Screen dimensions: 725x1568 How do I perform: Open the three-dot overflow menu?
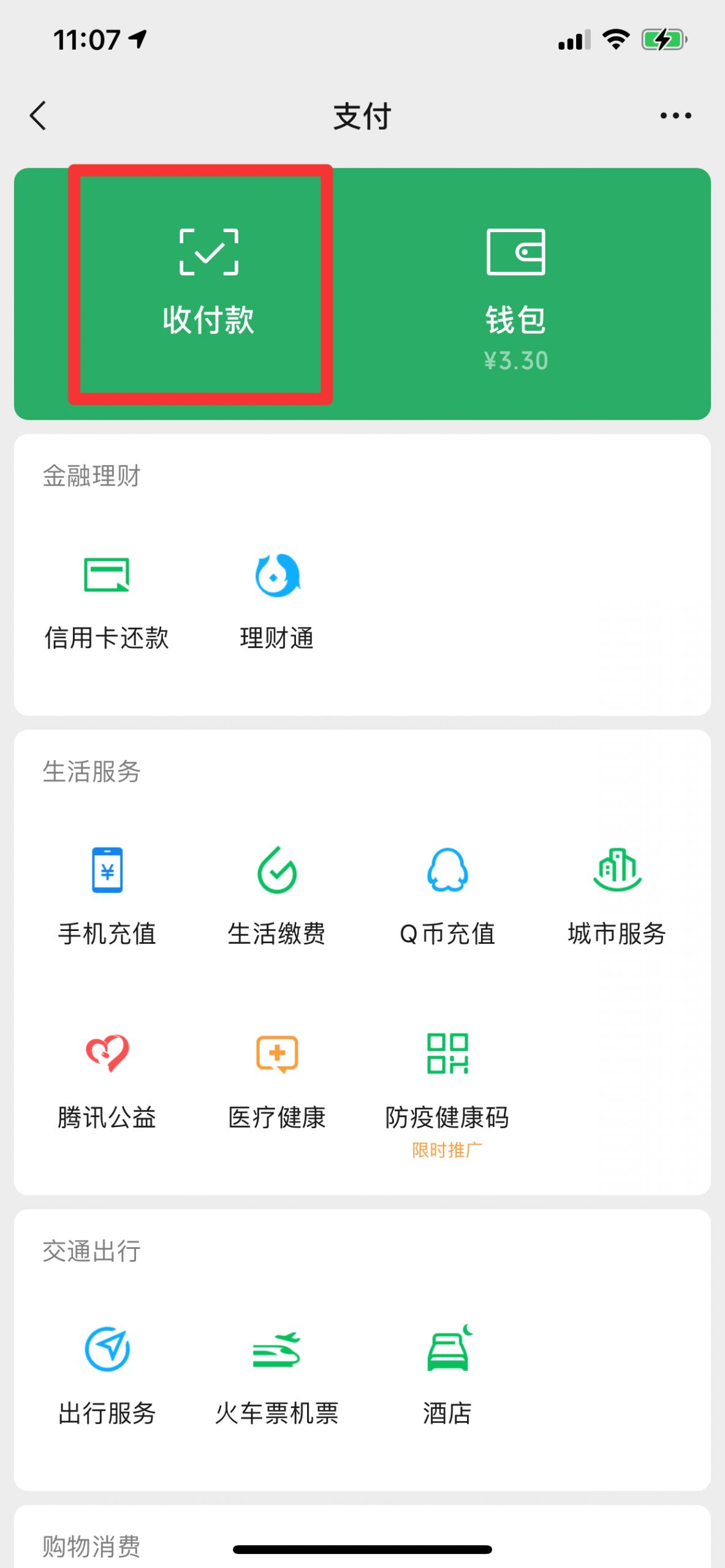click(x=675, y=116)
